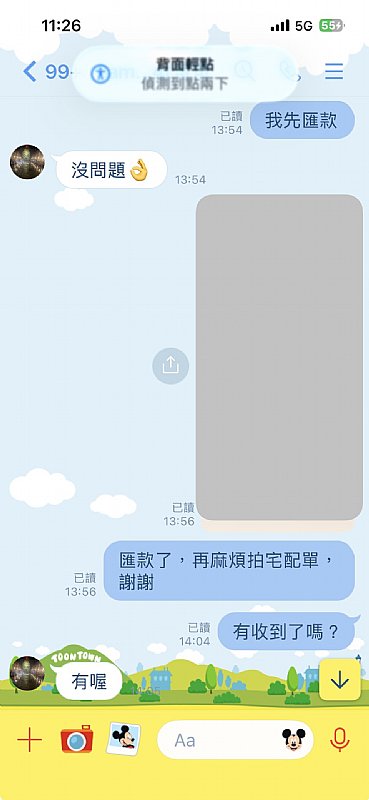
Task: Open the chat hamburger menu
Action: [334, 71]
